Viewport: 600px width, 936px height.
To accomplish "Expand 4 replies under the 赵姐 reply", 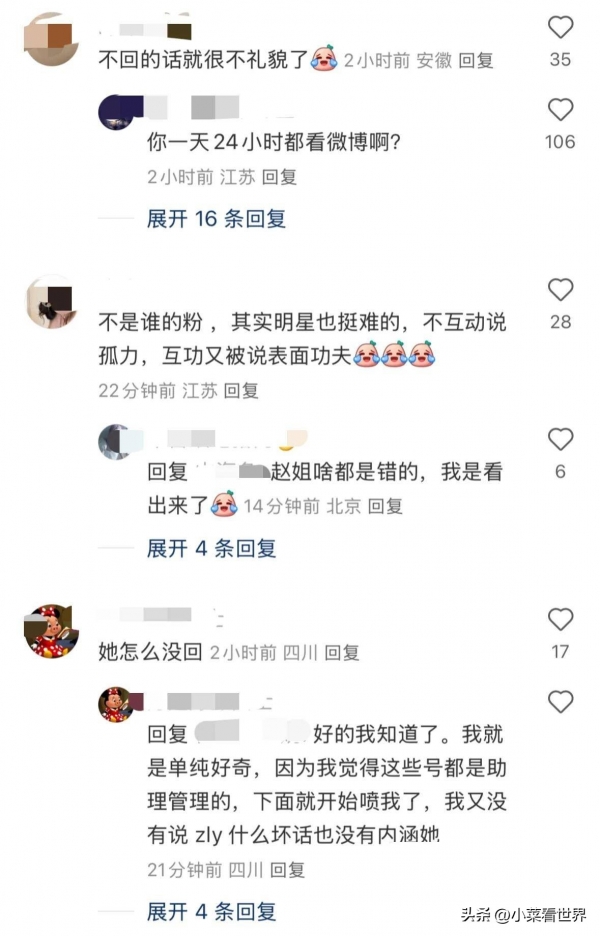I will coord(211,548).
